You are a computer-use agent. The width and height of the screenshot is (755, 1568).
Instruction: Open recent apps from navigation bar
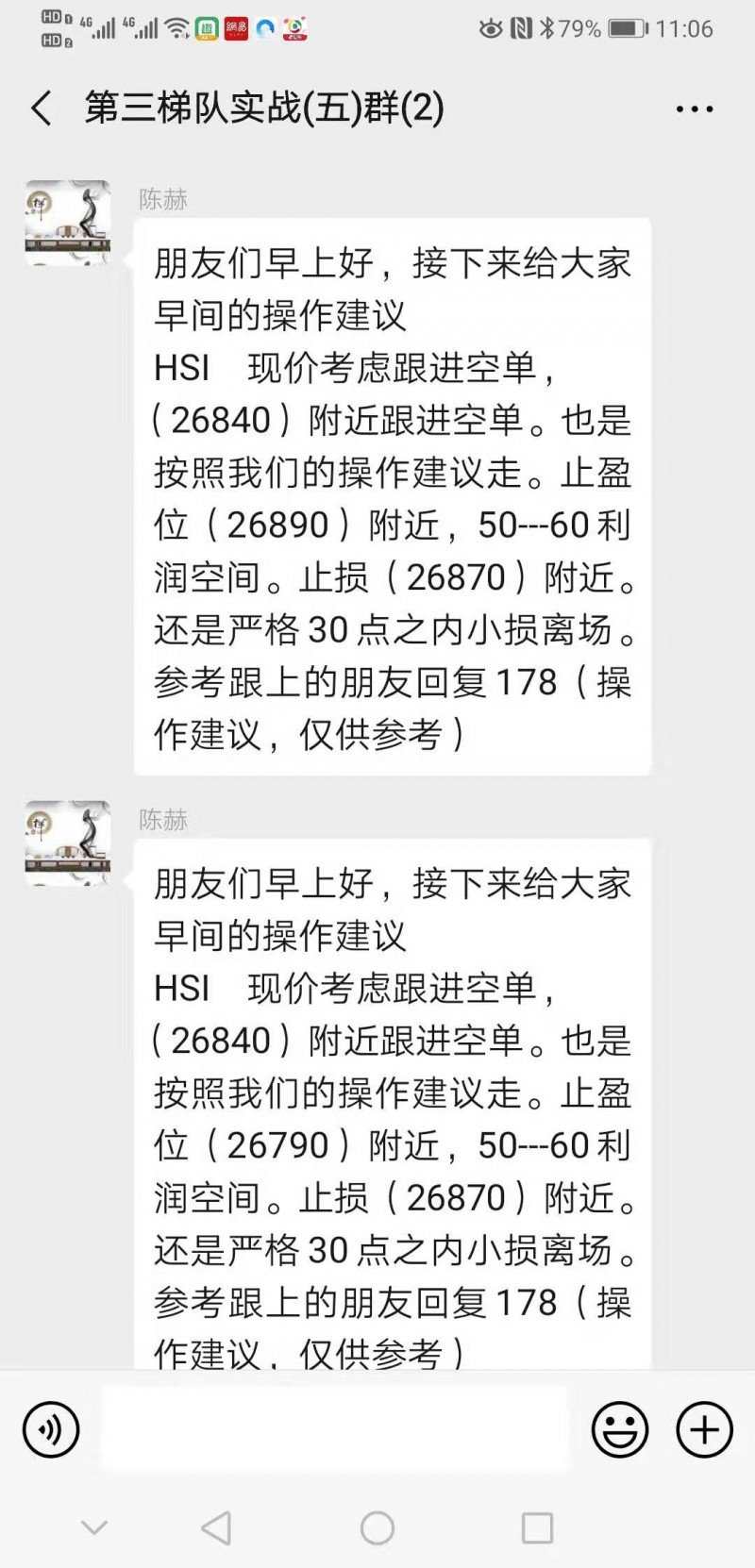(x=537, y=1527)
